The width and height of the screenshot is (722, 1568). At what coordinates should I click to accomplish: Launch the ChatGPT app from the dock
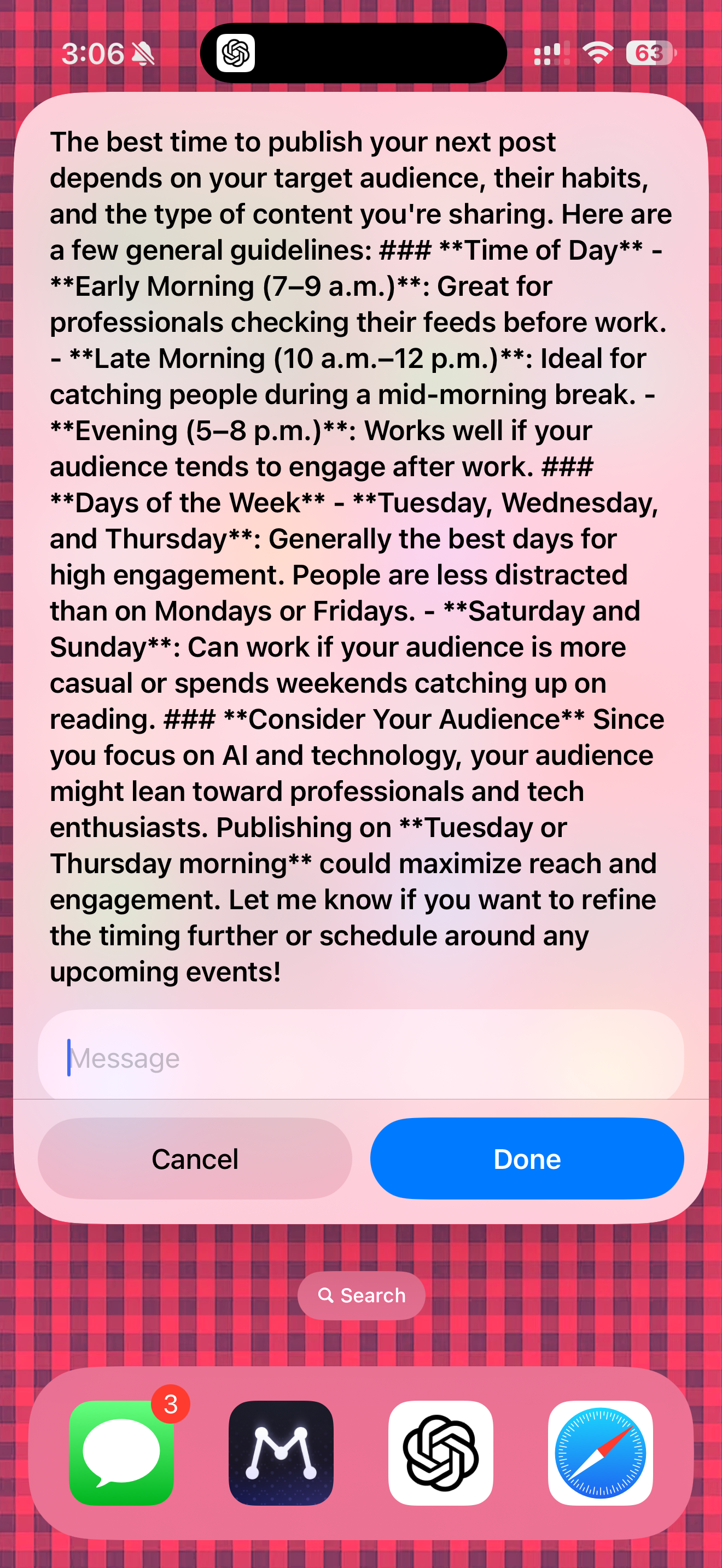[x=441, y=1452]
